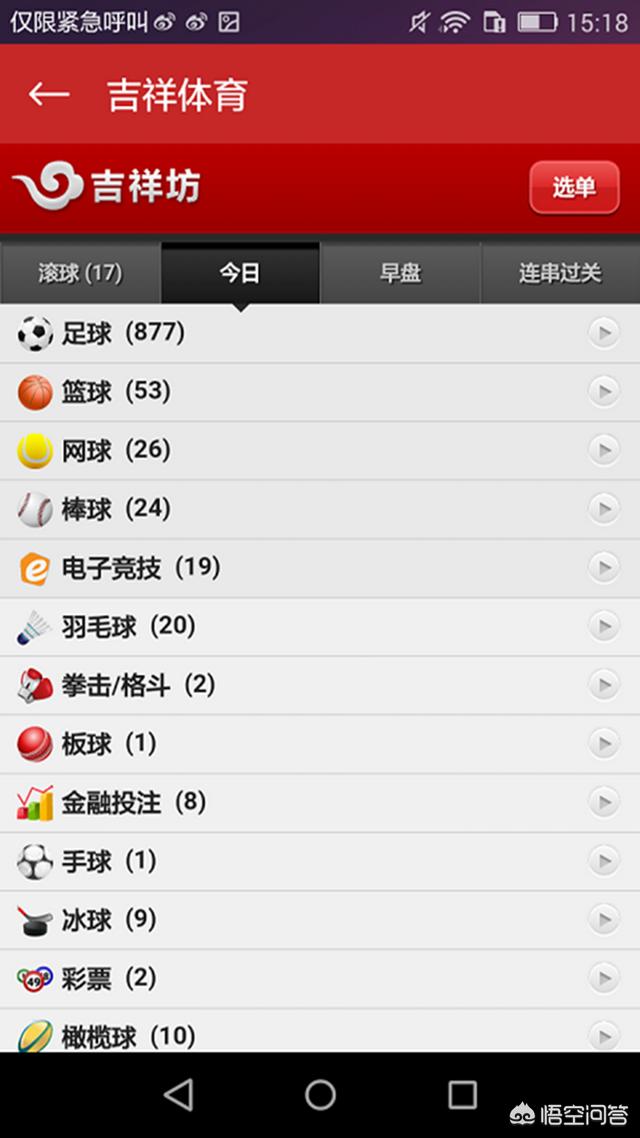Go back using the top-left arrow
Viewport: 640px width, 1138px height.
(49, 94)
